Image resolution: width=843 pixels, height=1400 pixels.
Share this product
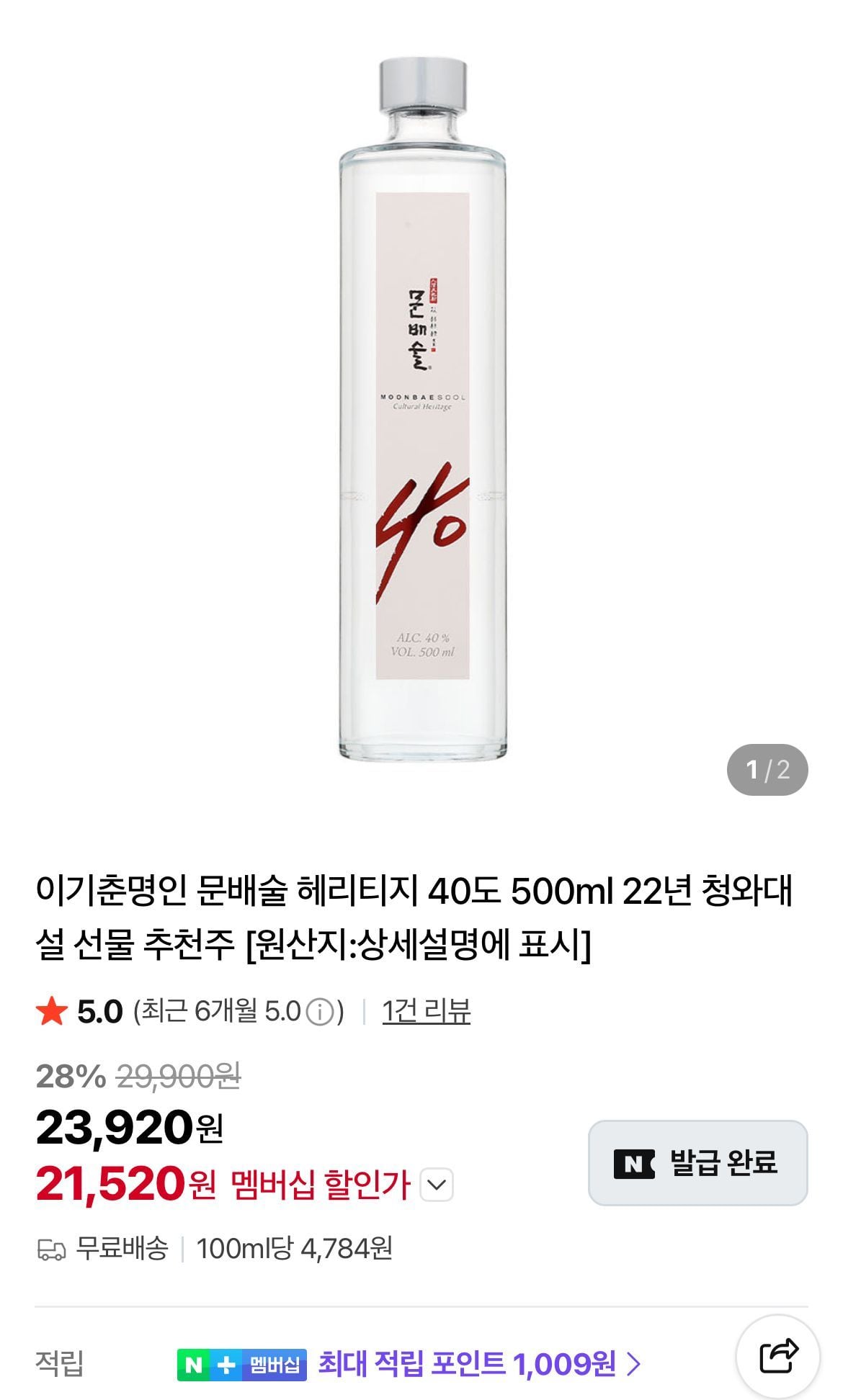tap(778, 1357)
